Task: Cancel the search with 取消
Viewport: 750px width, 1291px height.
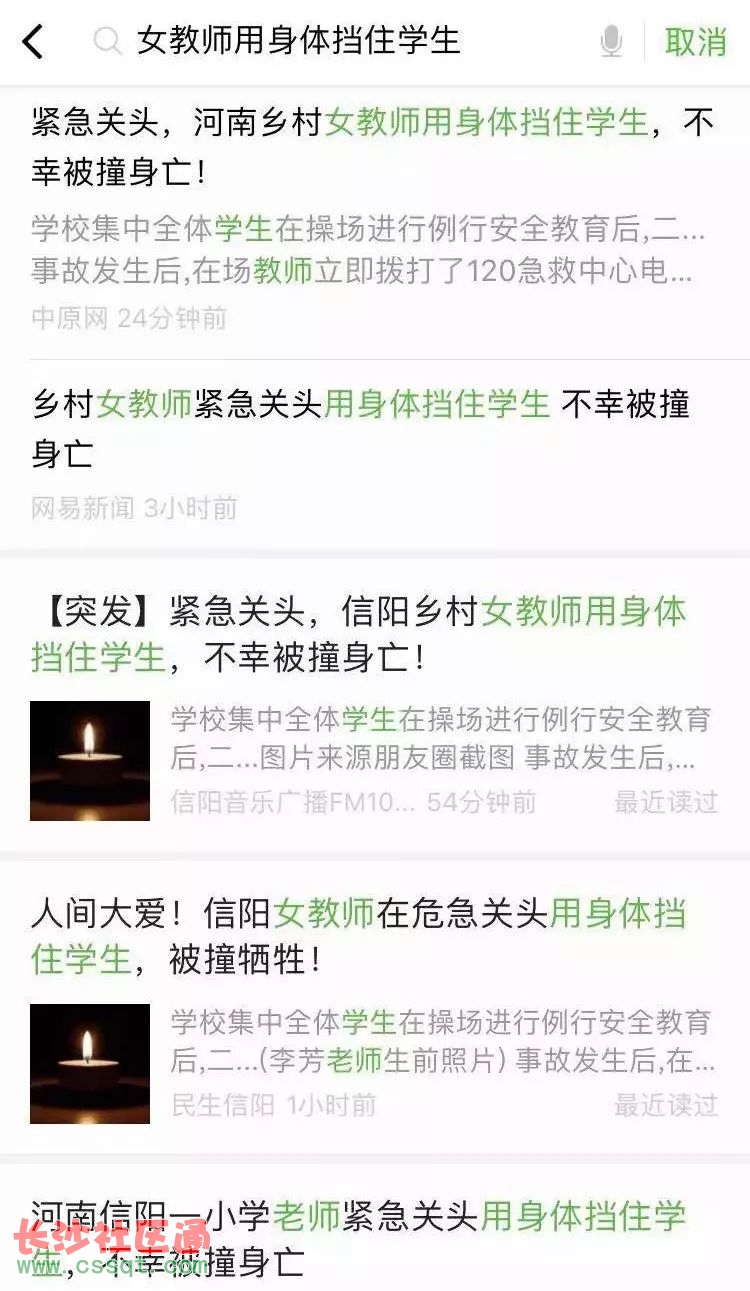Action: pos(696,42)
